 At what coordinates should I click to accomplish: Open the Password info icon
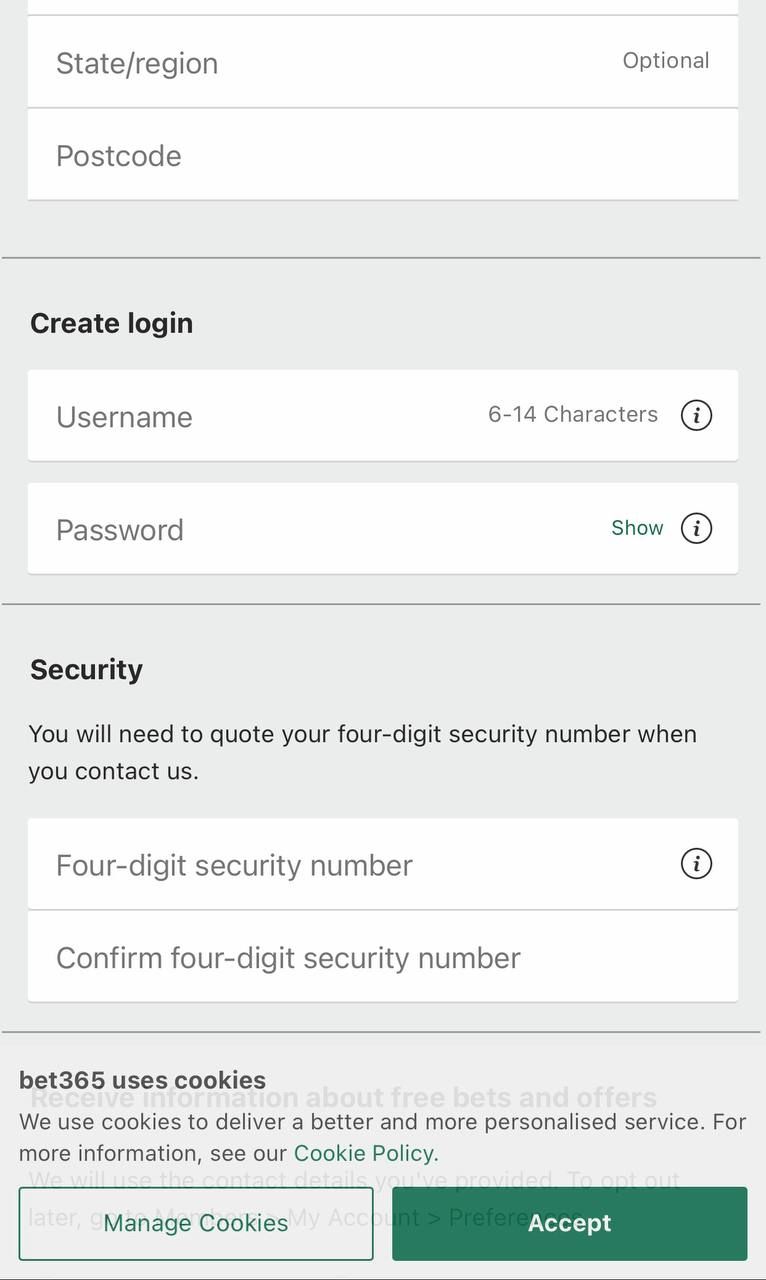point(696,528)
